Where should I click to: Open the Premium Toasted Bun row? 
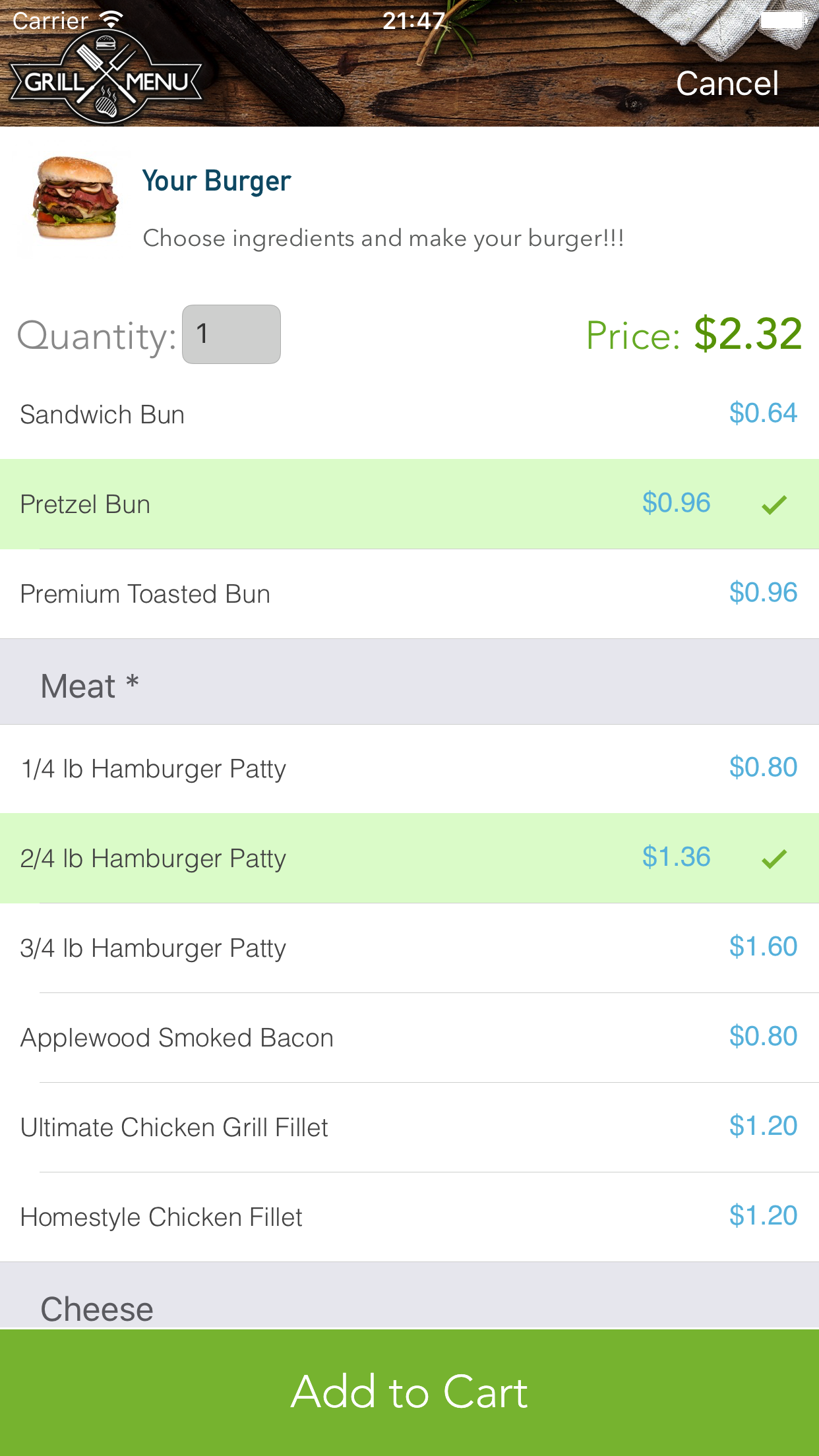409,593
